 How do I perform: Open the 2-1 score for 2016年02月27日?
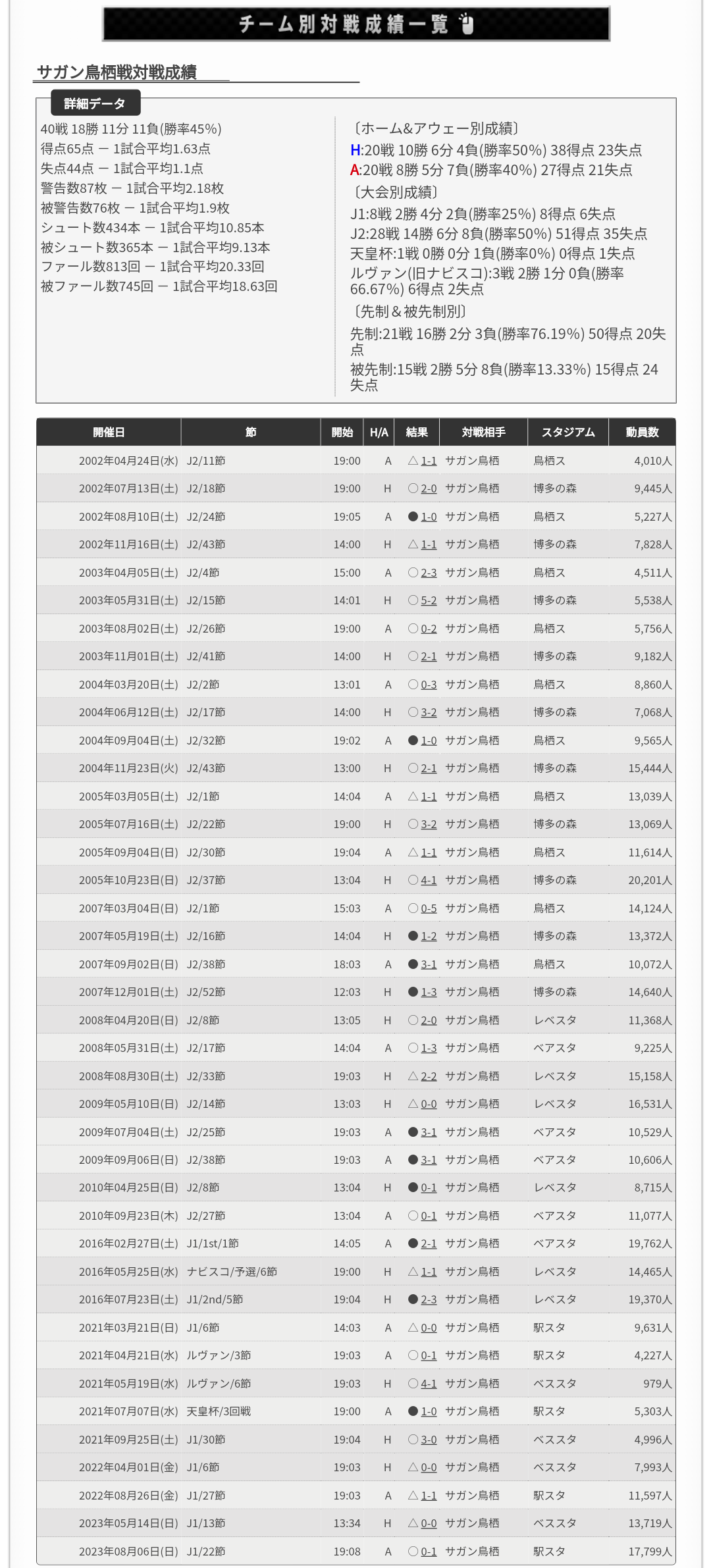click(429, 1243)
